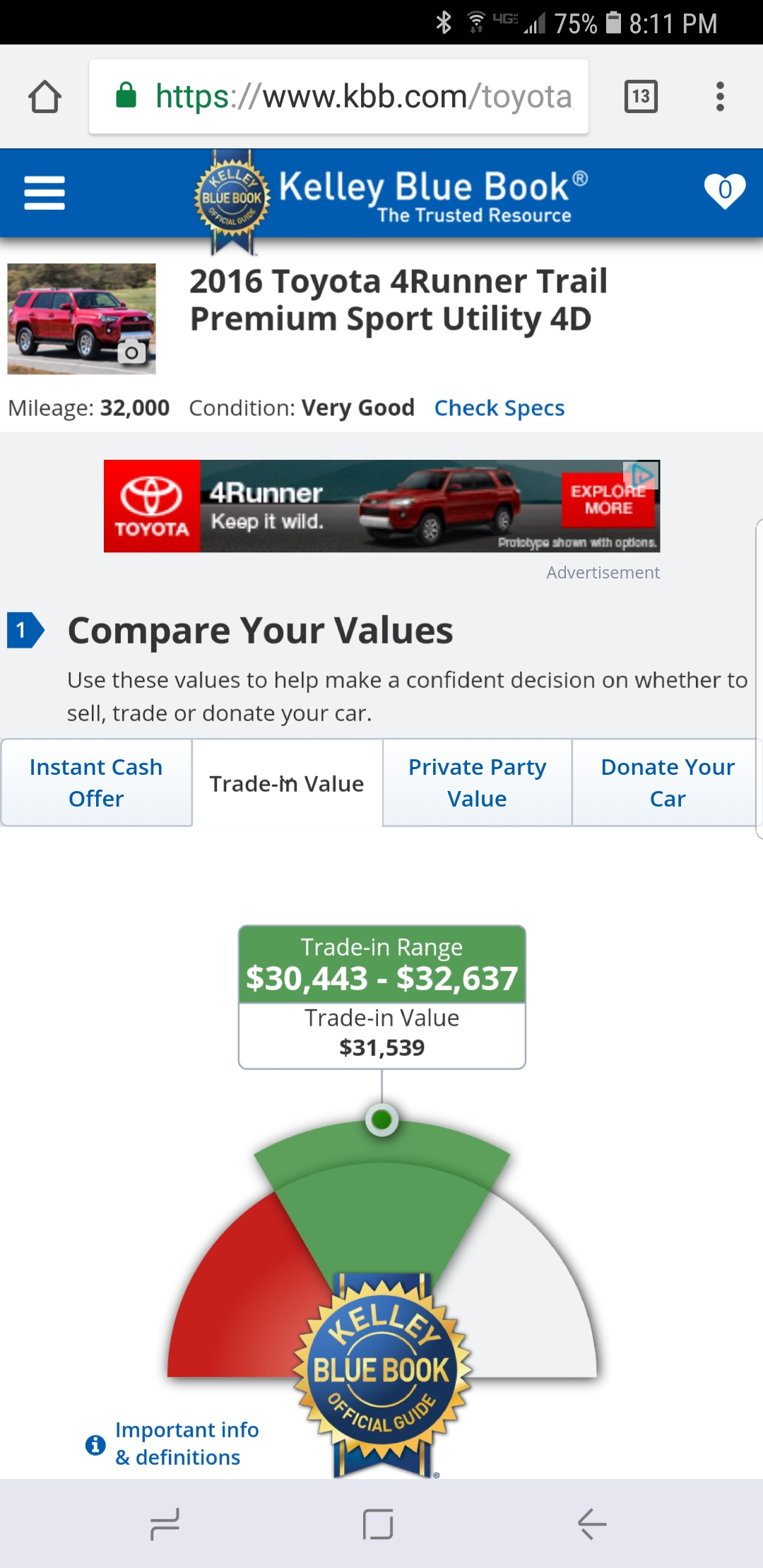Tap the kbb.com address bar
Viewport: 763px width, 1568px height.
339,97
